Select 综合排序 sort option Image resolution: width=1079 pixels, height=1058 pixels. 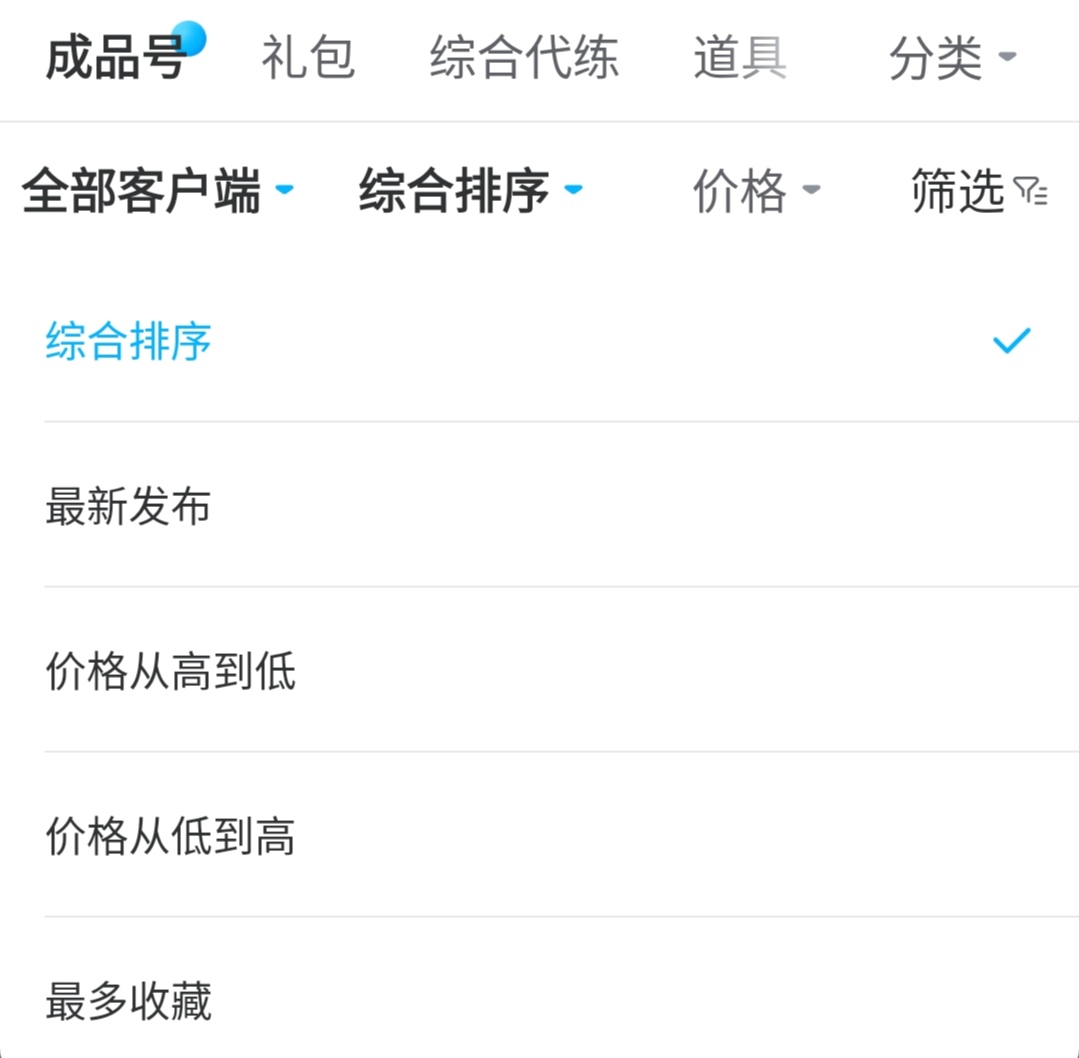point(130,342)
